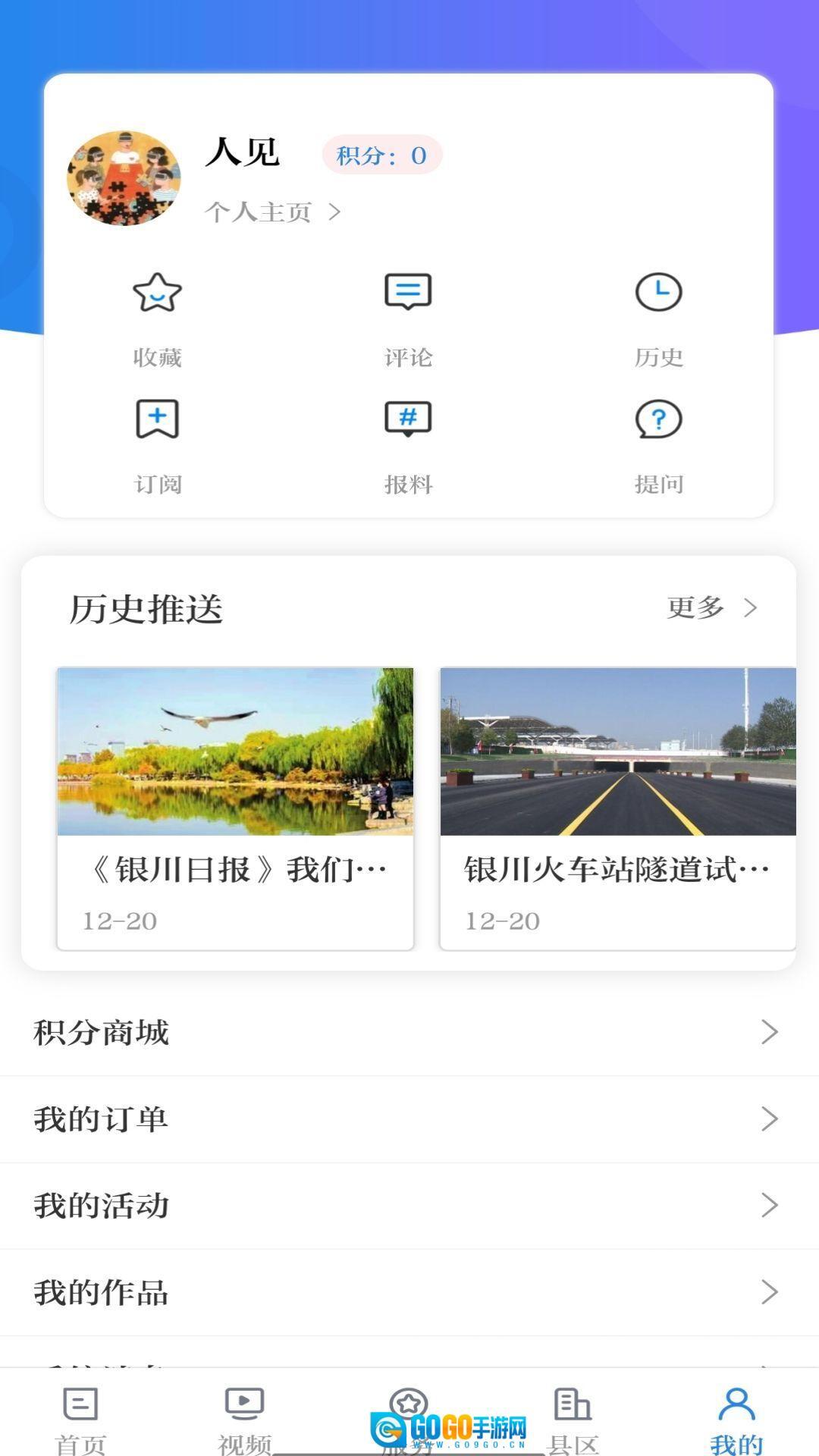Tap 更多 for more push history

tap(711, 607)
